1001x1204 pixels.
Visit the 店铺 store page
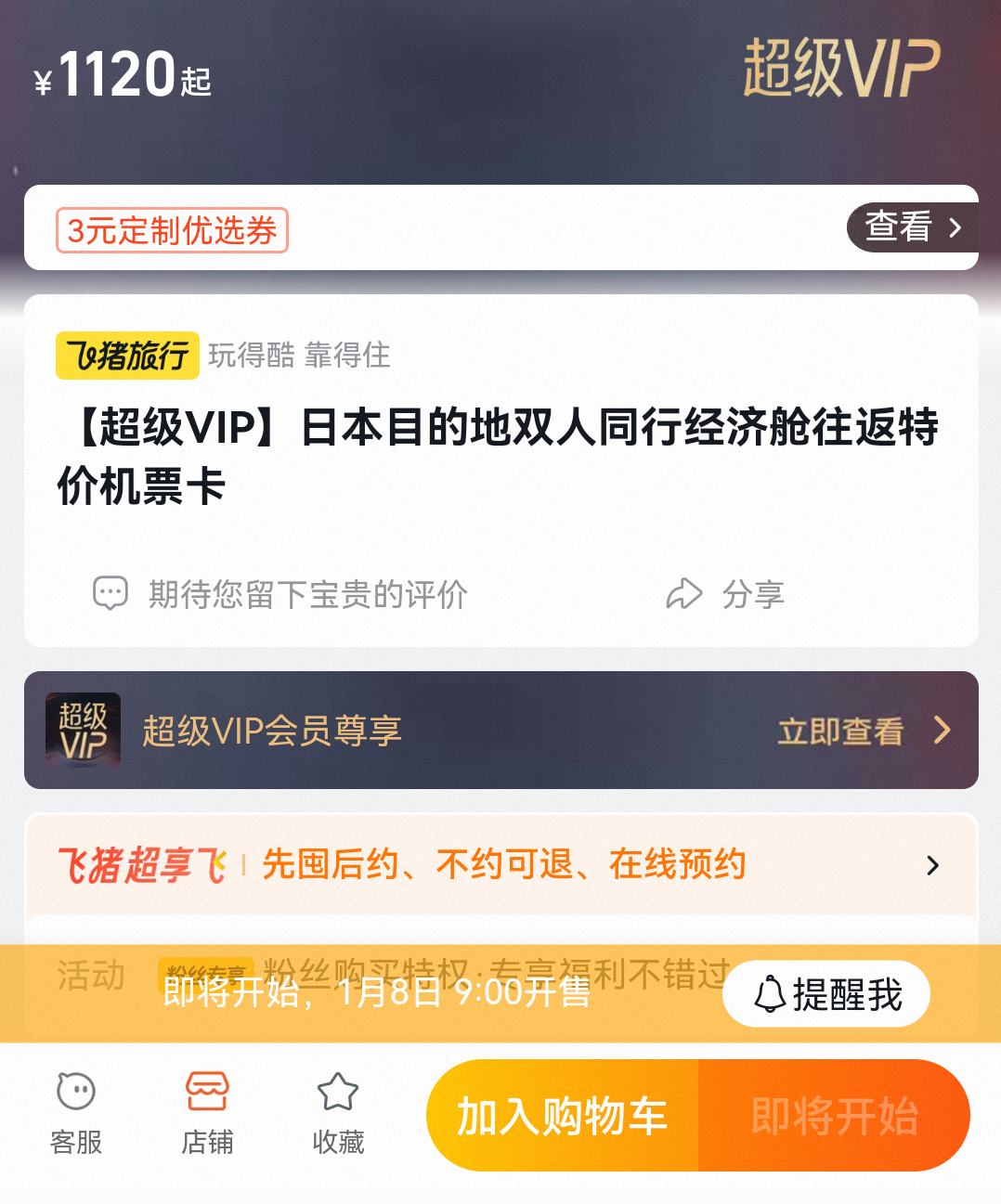[x=207, y=1112]
